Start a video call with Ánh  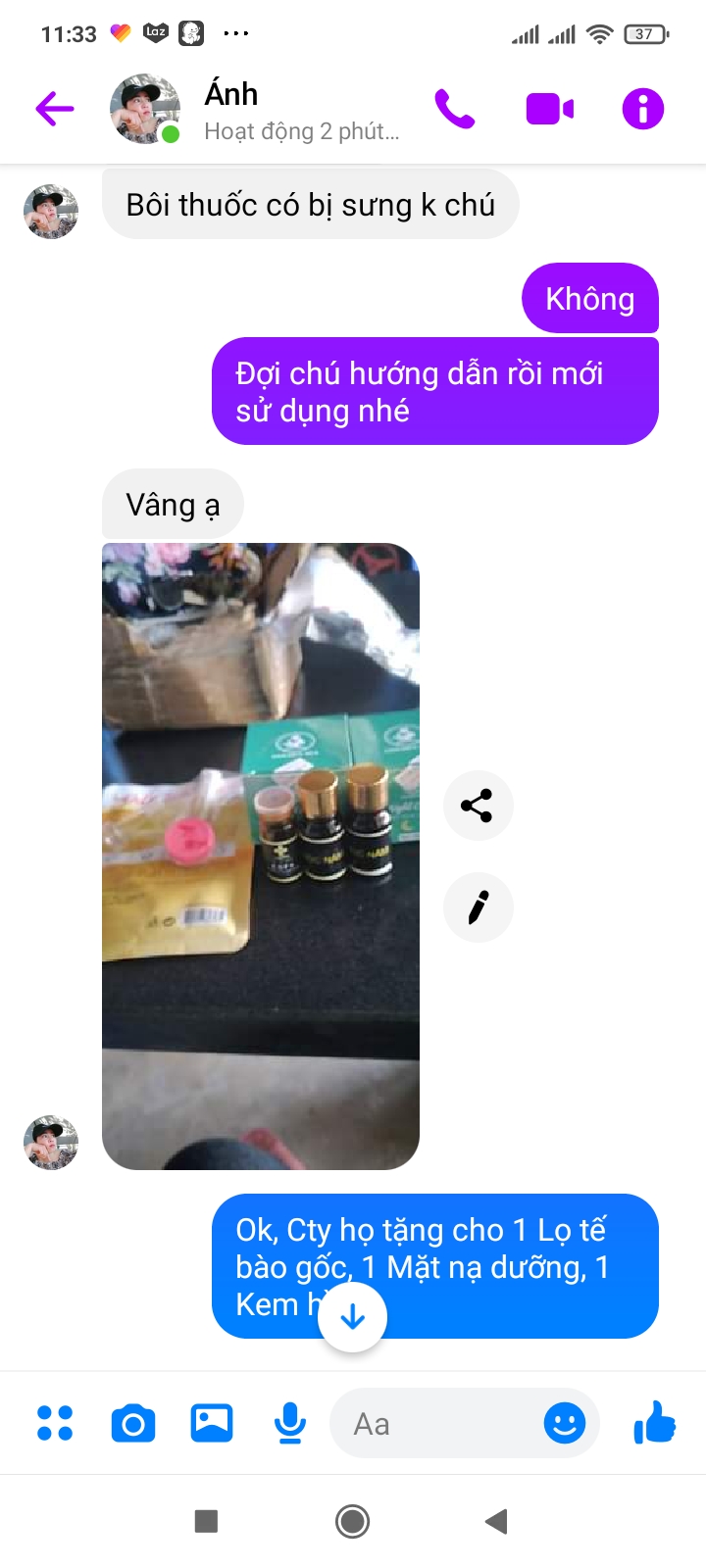(549, 109)
